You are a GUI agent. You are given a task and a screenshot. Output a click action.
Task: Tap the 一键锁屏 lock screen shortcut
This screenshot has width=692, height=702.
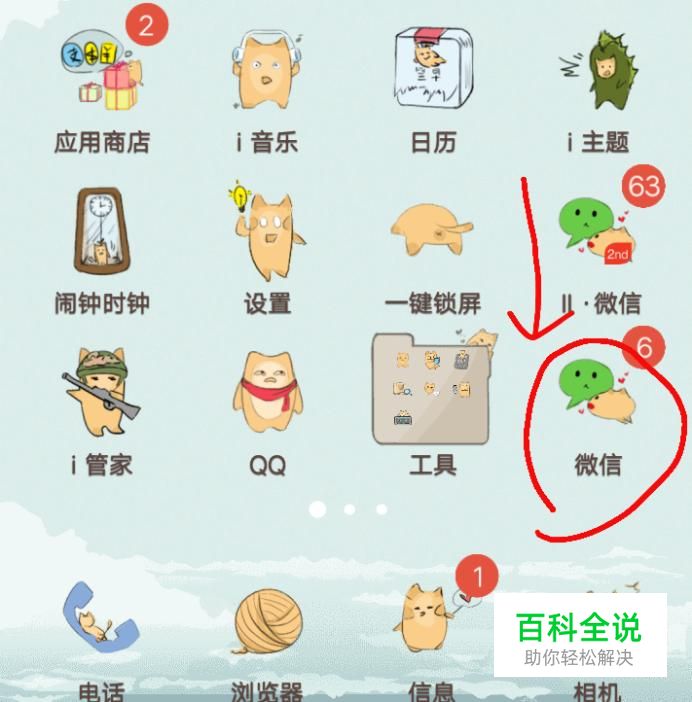click(433, 235)
